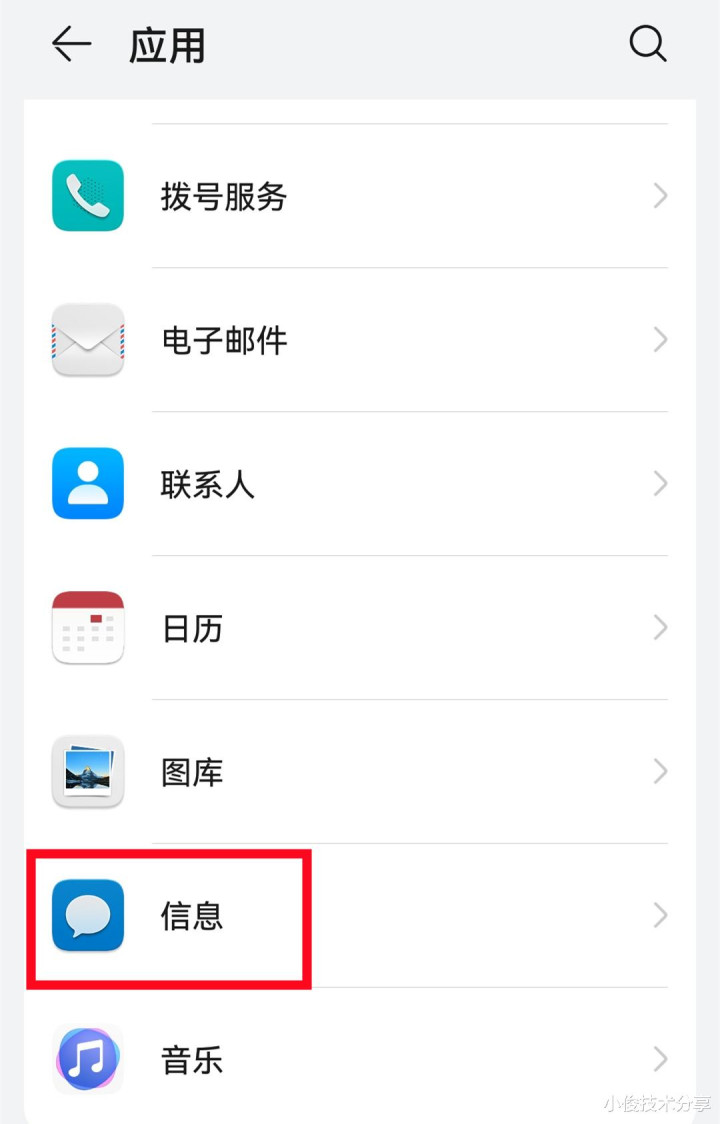
Task: Go back from the 应用 page
Action: click(71, 45)
